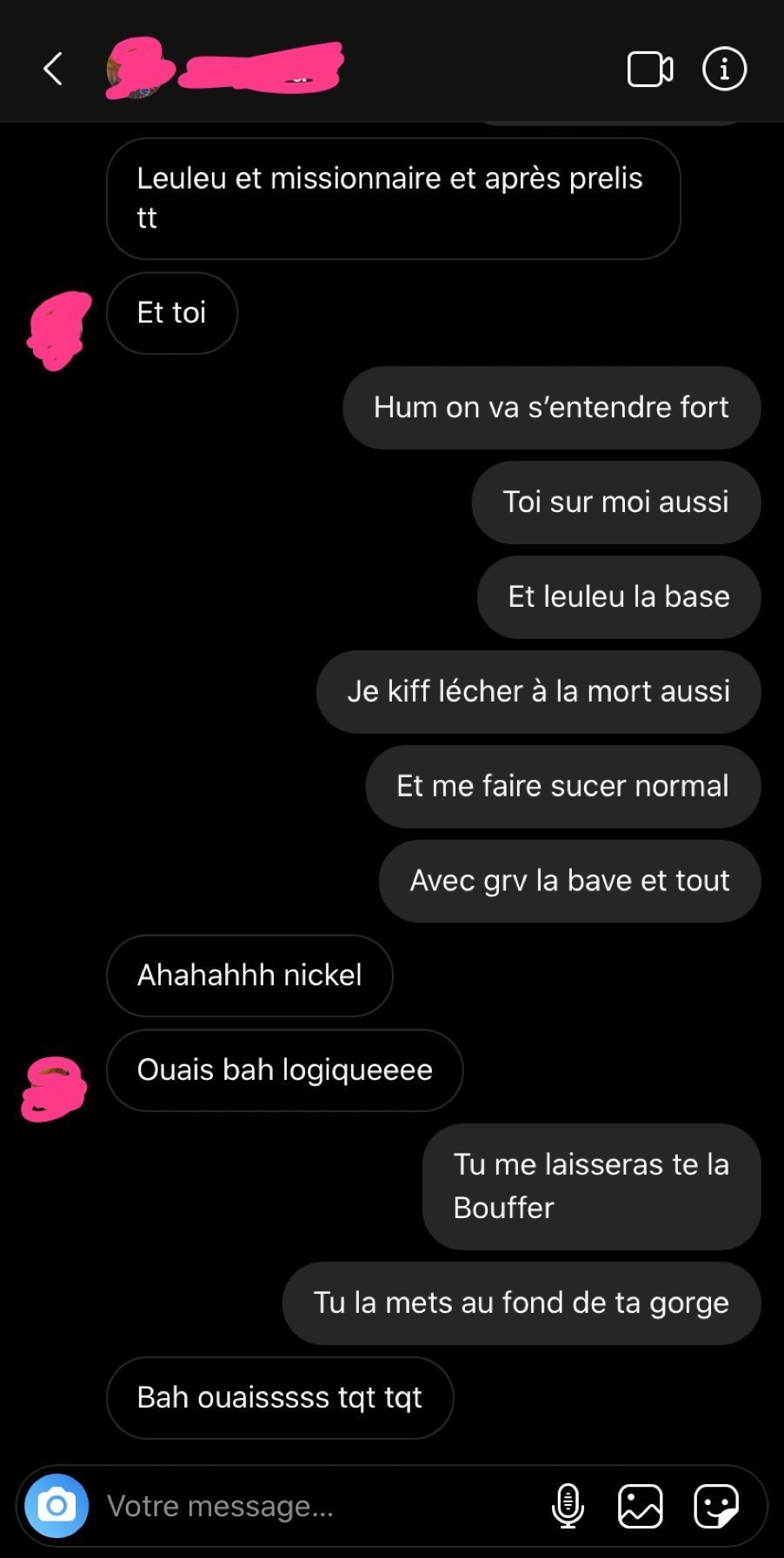Open the conversation info details
Viewport: 784px width, 1558px height.
click(x=724, y=69)
